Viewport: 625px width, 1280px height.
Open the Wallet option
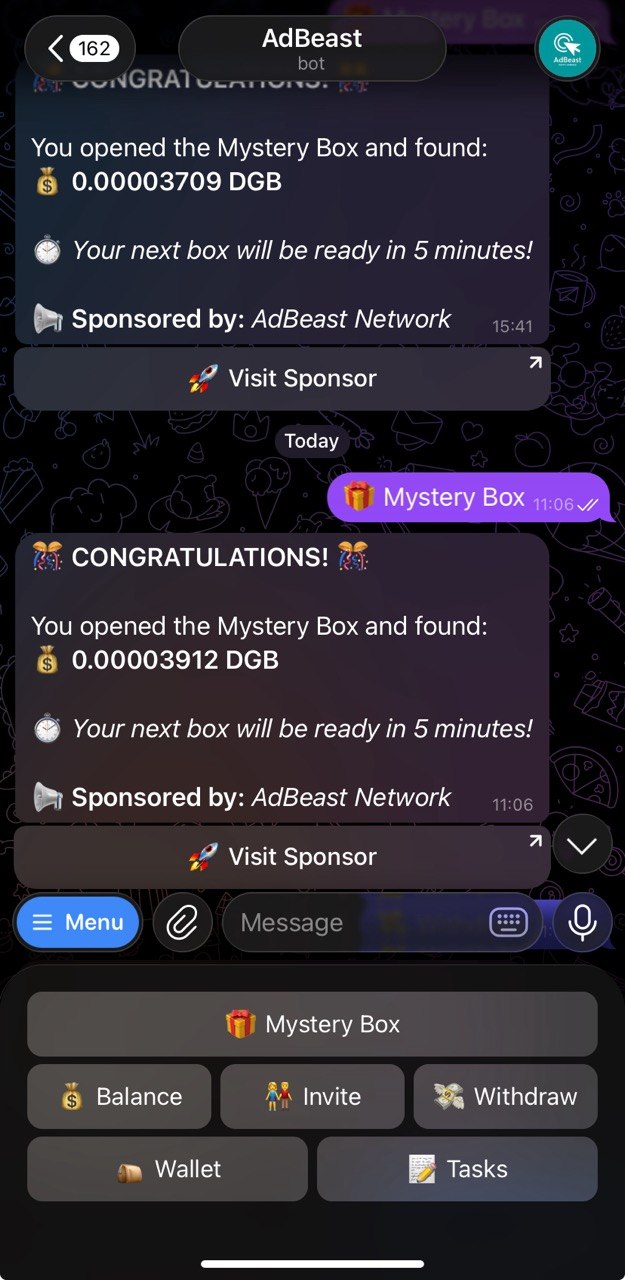[x=167, y=1169]
